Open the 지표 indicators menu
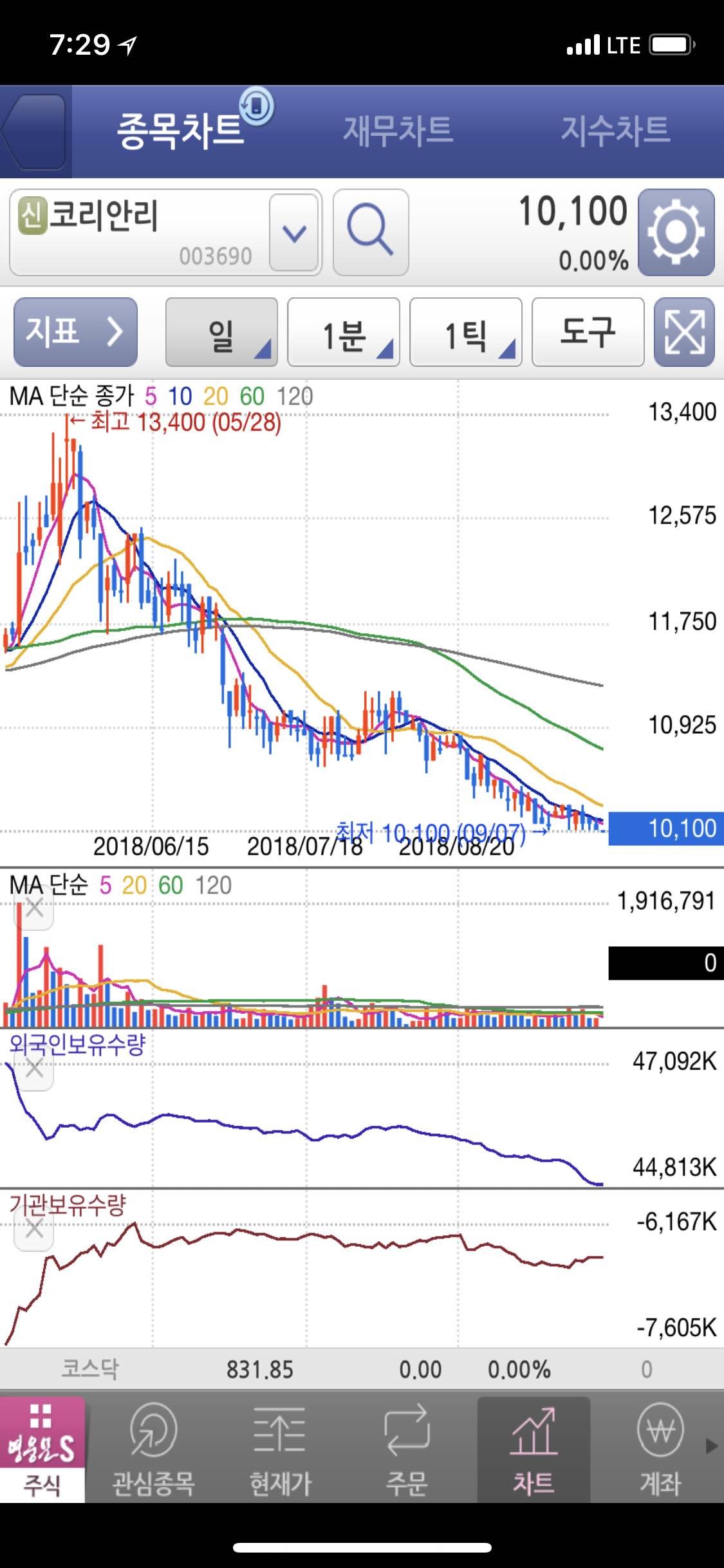Image resolution: width=724 pixels, height=1568 pixels. 75,332
